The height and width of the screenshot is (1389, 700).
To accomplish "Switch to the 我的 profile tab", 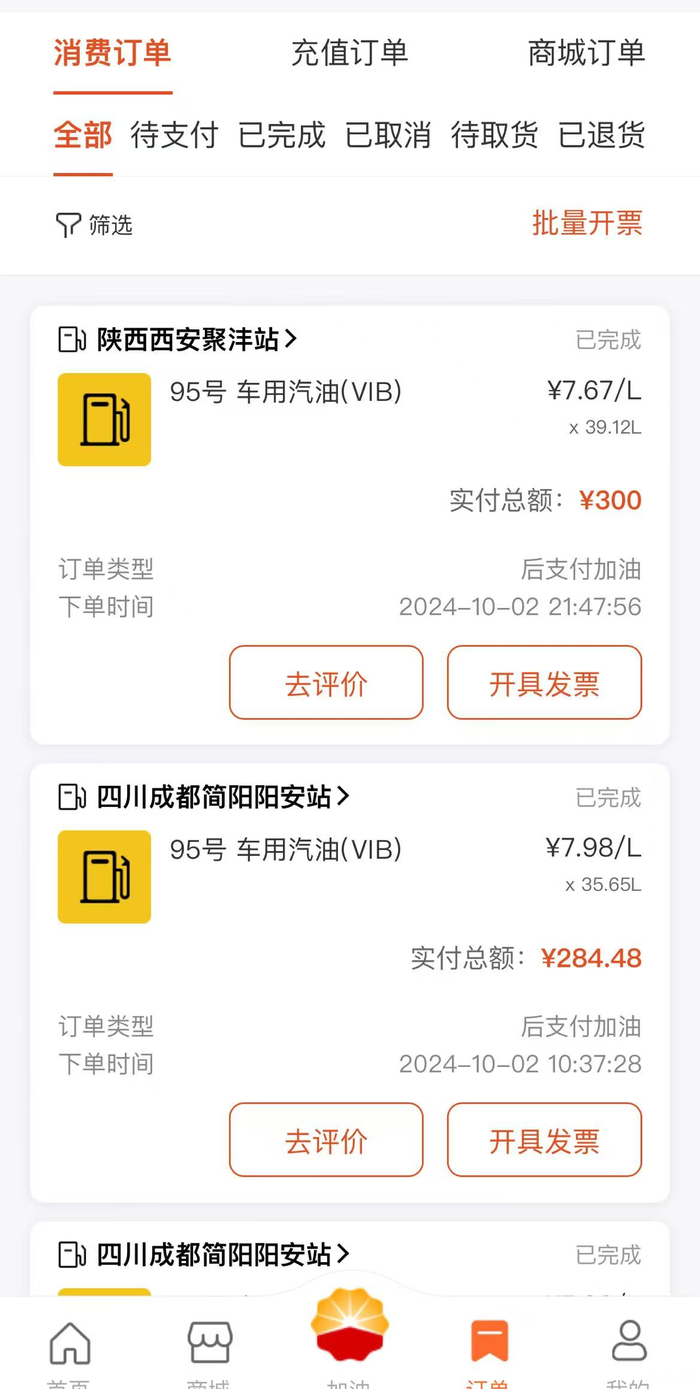I will (629, 1350).
